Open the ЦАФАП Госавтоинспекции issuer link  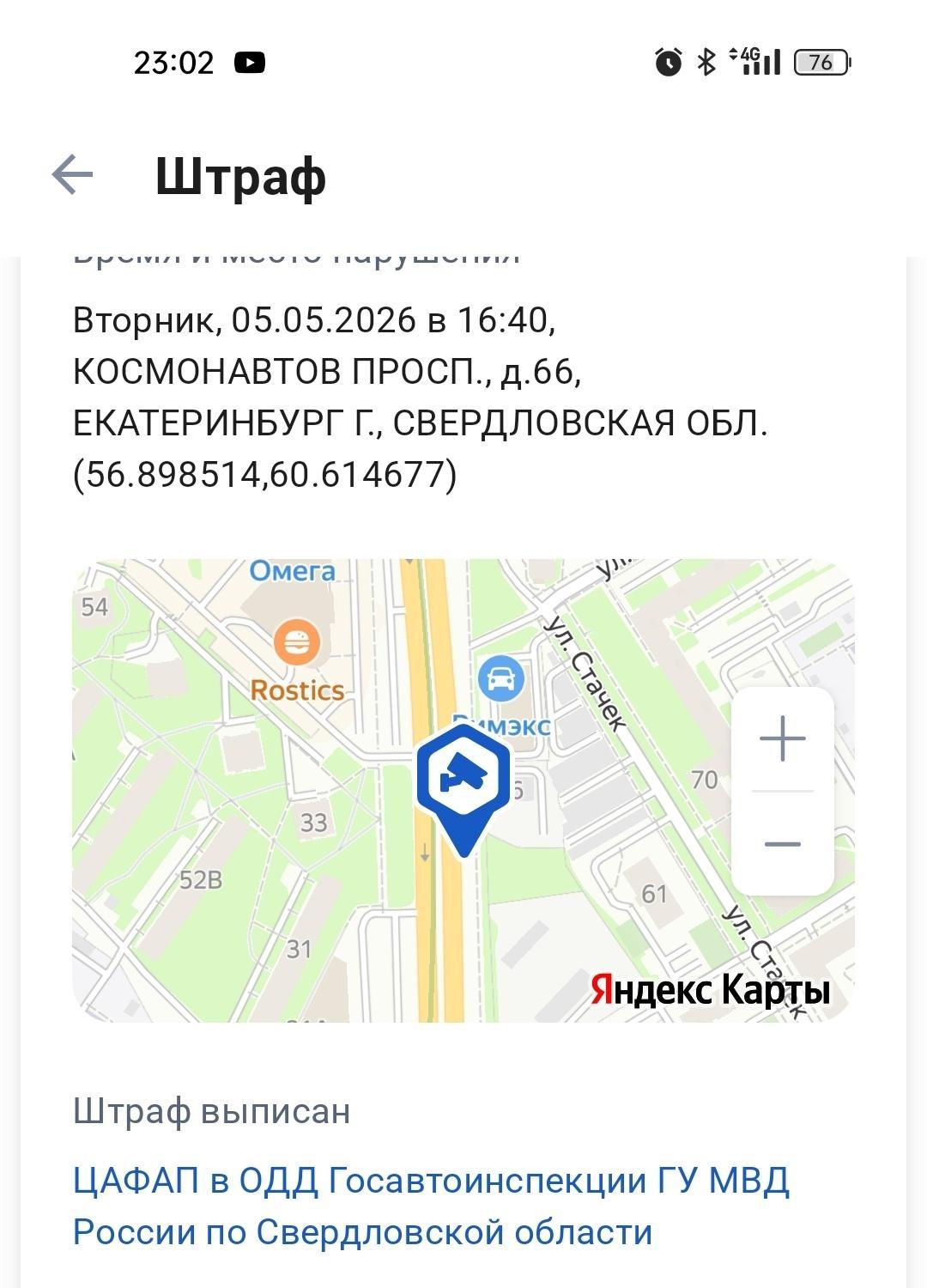tap(431, 1206)
